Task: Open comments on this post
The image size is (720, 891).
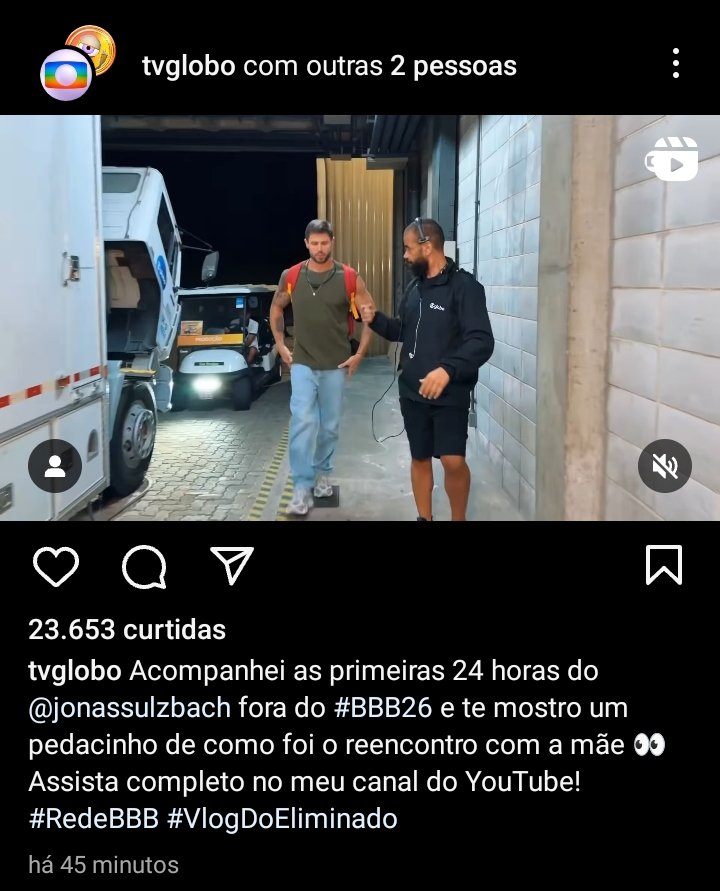Action: pos(144,567)
